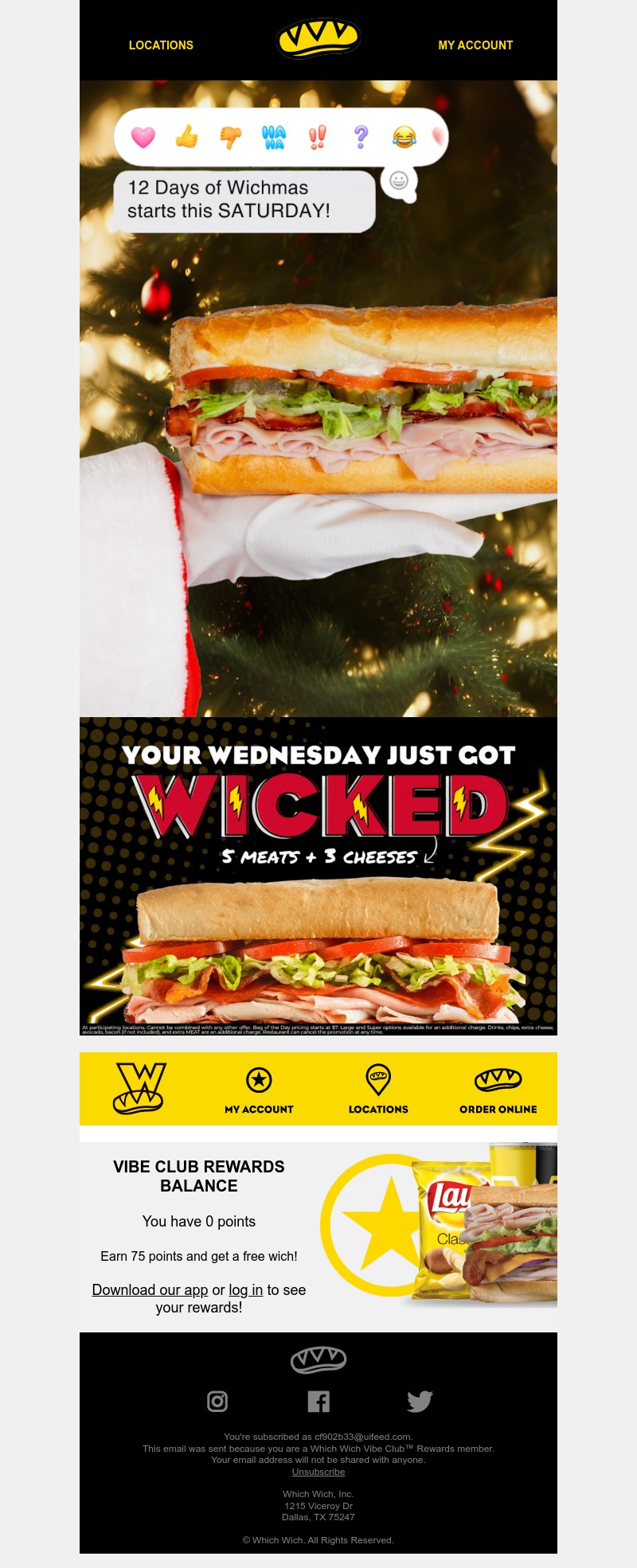Unsubscribe from these emails
637x1568 pixels.
tap(318, 1472)
